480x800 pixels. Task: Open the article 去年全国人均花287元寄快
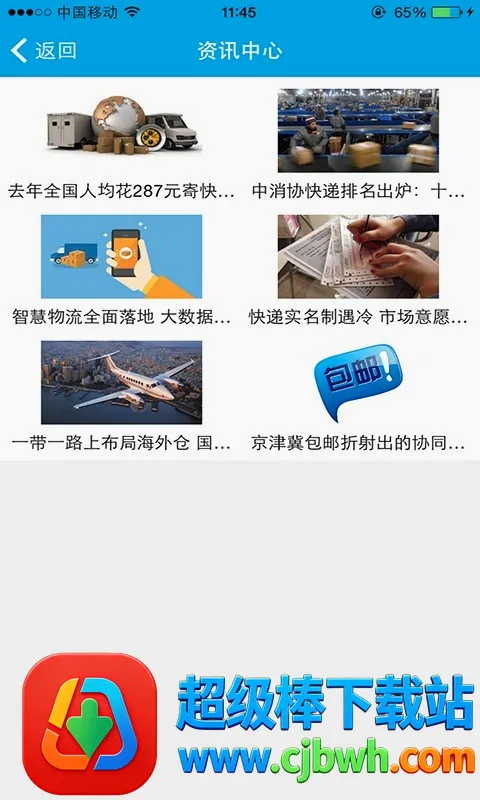tap(121, 143)
